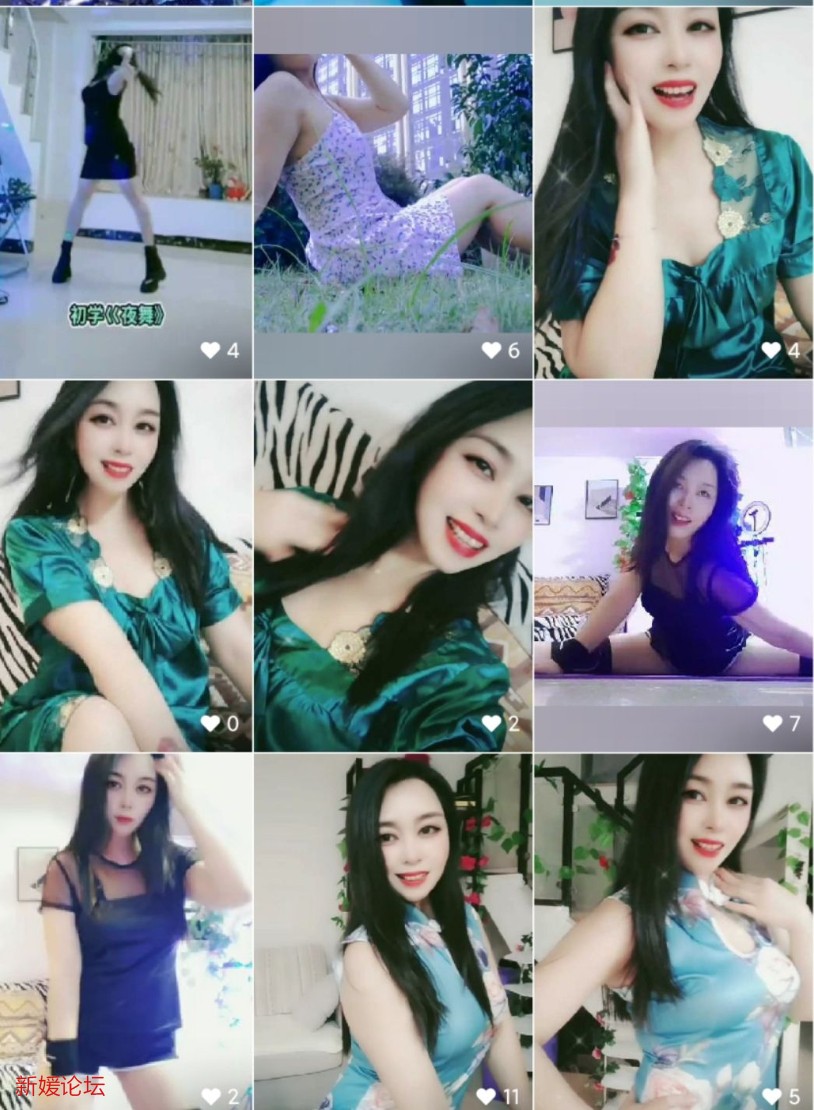Open the zebra-print background video with 2 likes
This screenshot has height=1110, width=814.
tap(392, 565)
